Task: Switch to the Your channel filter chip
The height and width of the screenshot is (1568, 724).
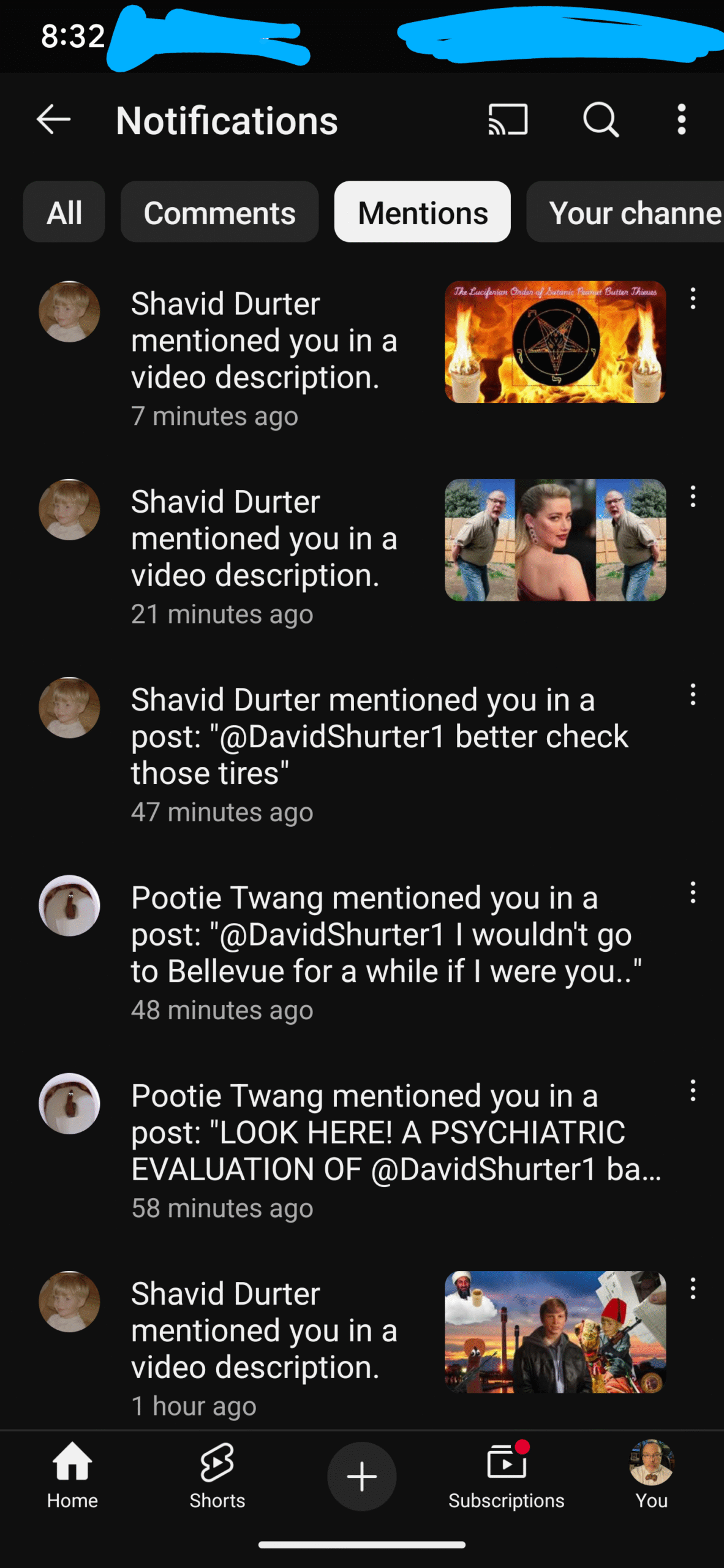Action: click(625, 212)
